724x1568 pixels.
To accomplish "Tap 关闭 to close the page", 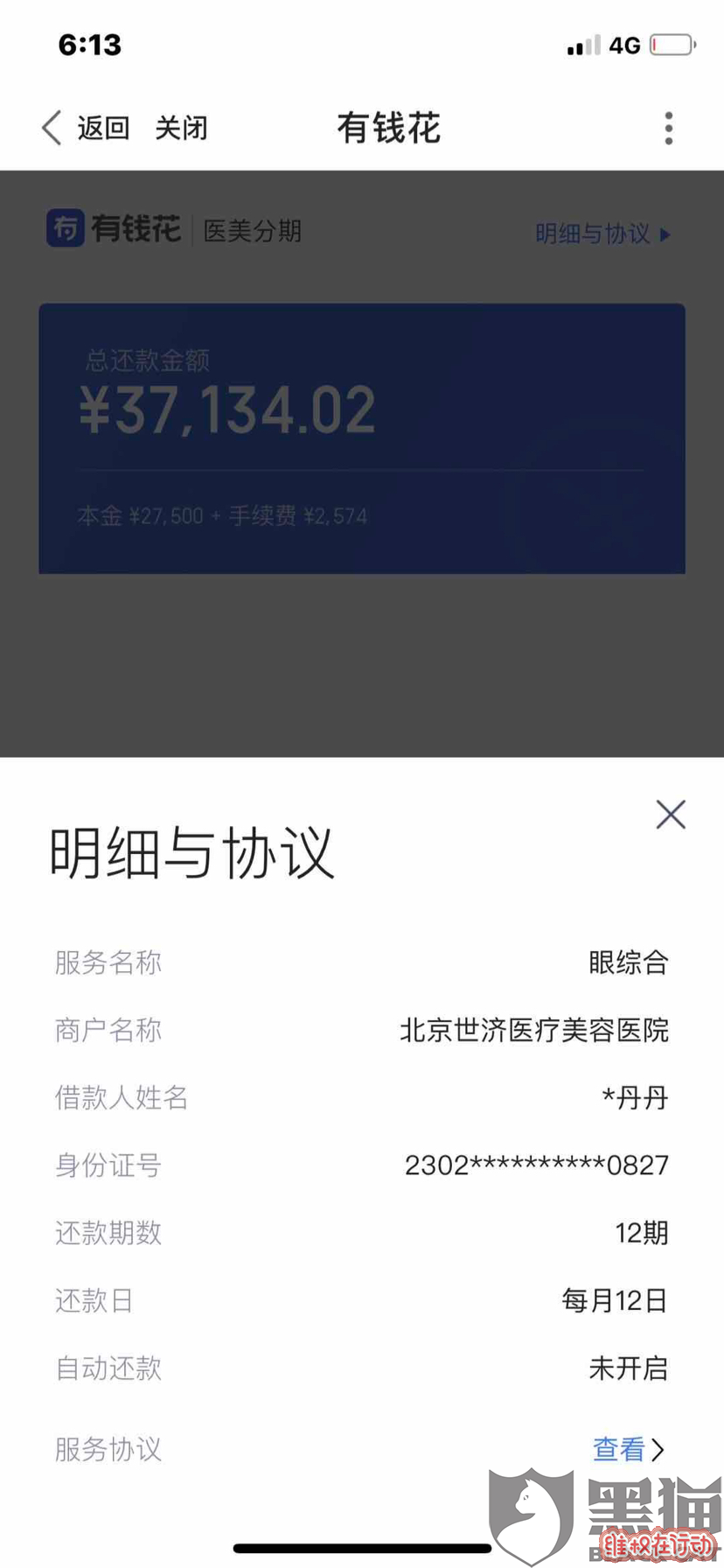I will 181,128.
